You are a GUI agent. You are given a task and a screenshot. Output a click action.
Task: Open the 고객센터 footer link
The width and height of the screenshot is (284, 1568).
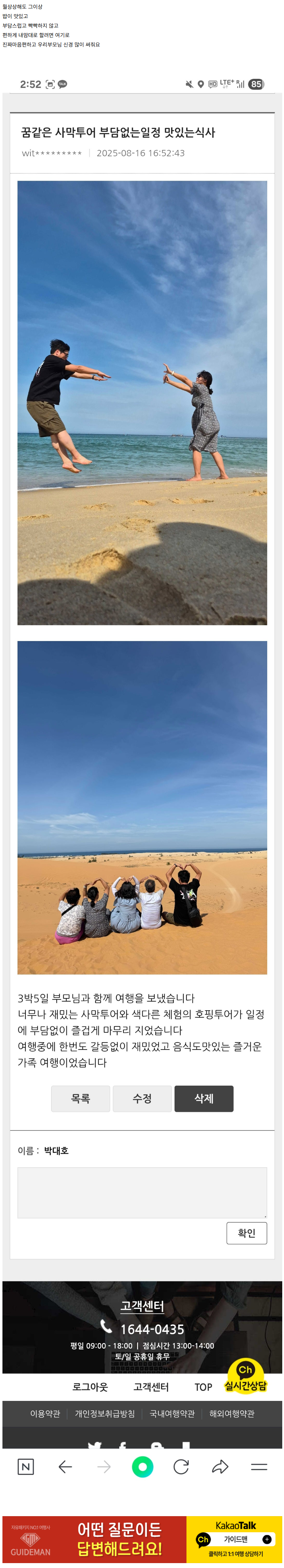tap(151, 1387)
